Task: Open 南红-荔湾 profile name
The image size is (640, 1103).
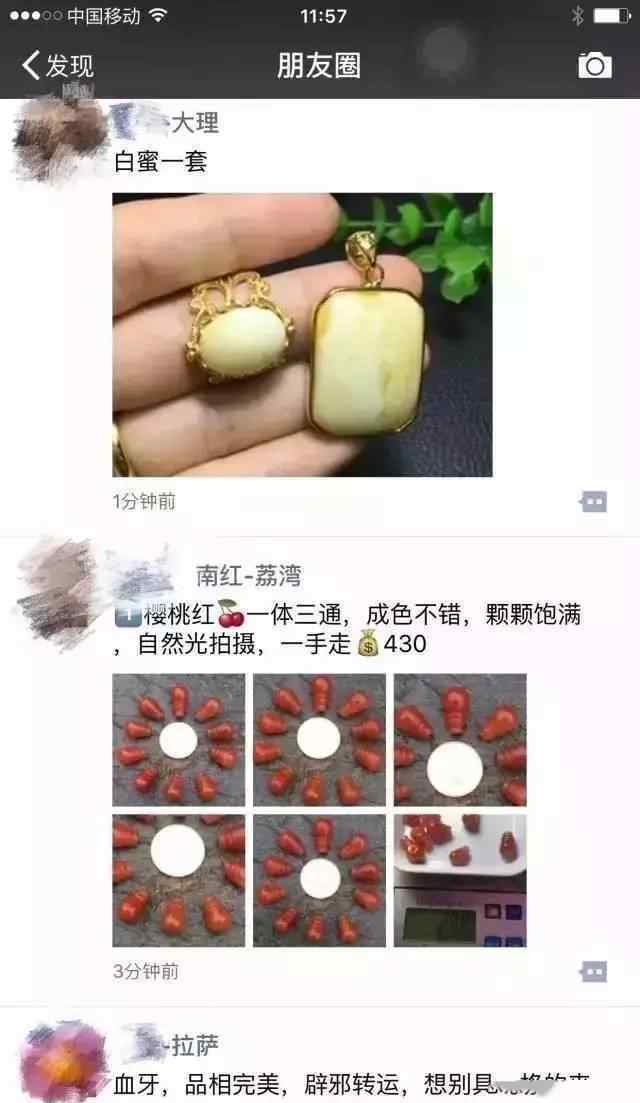Action: (248, 575)
